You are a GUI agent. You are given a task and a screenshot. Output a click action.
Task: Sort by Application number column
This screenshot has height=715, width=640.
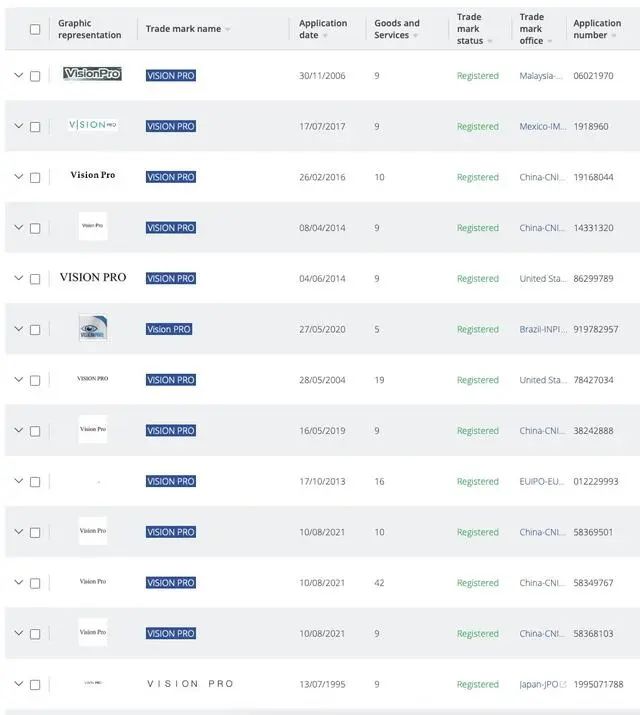point(597,29)
